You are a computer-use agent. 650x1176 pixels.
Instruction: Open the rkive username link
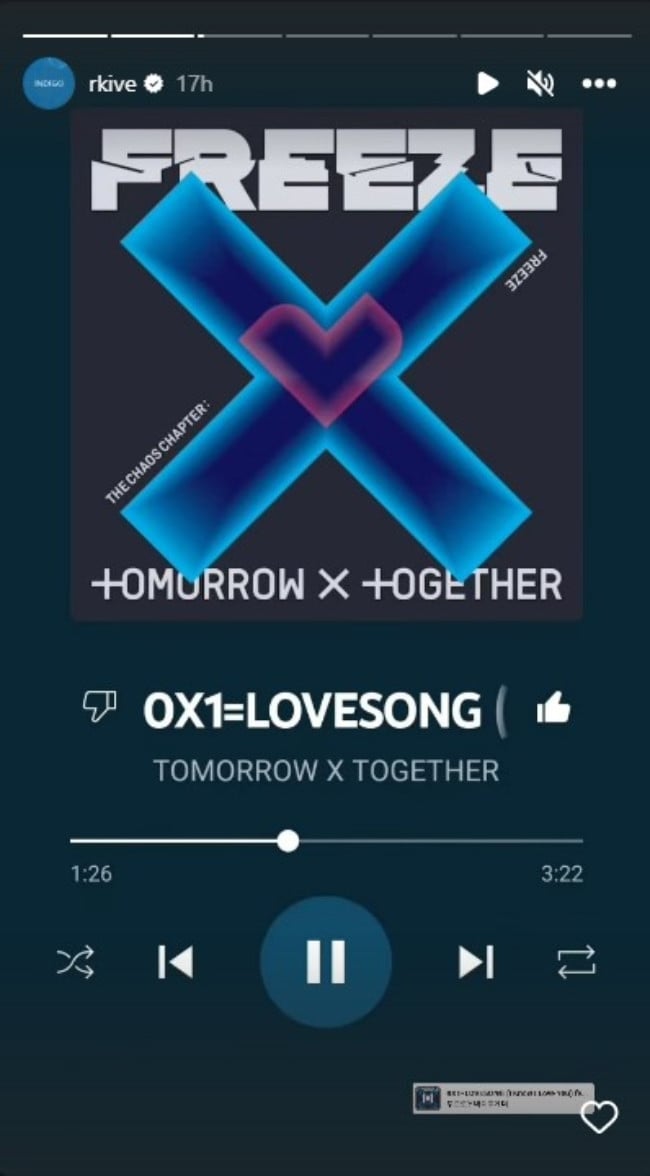coord(112,84)
